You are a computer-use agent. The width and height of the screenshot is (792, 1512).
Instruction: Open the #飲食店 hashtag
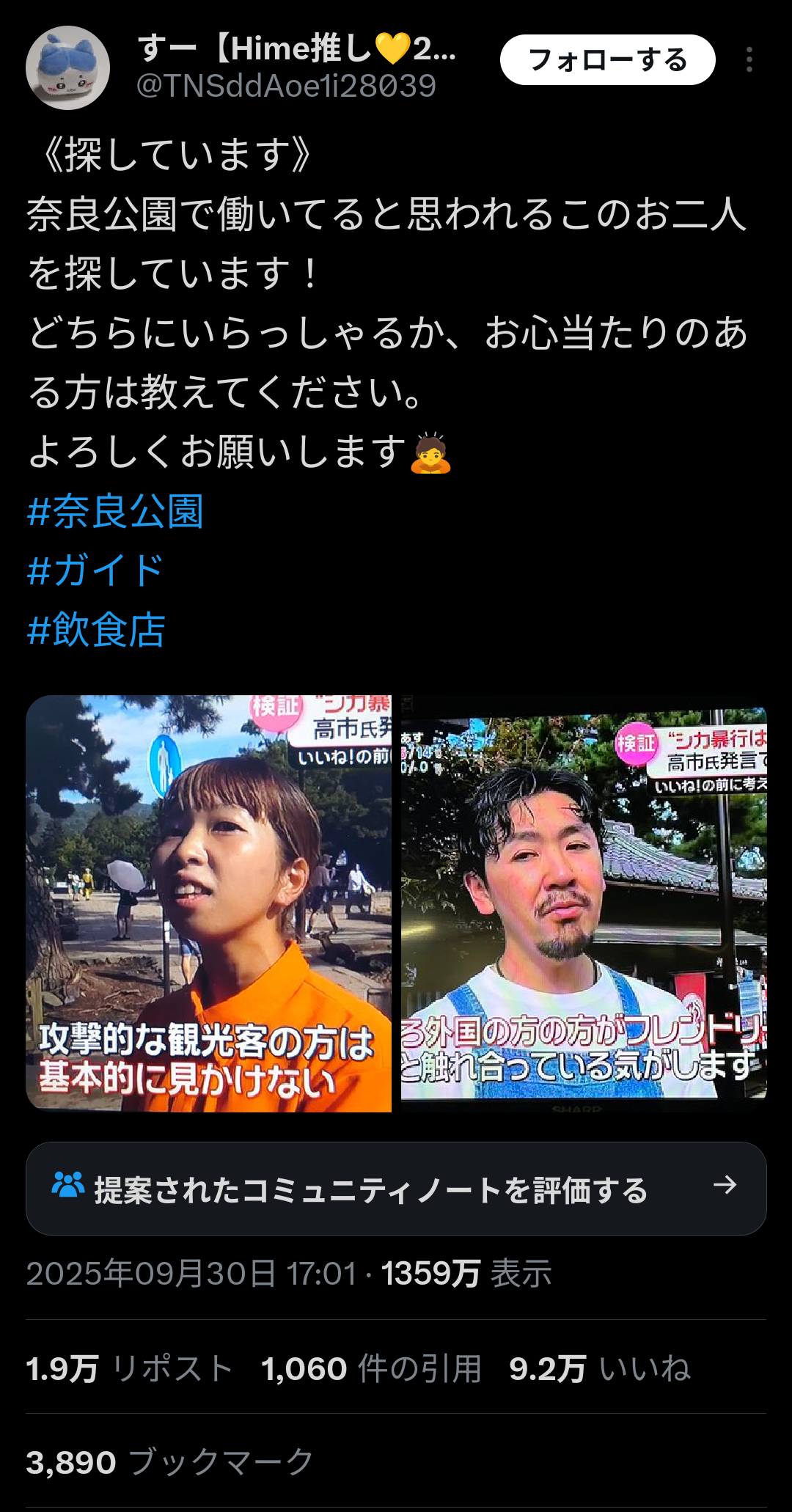tap(96, 630)
